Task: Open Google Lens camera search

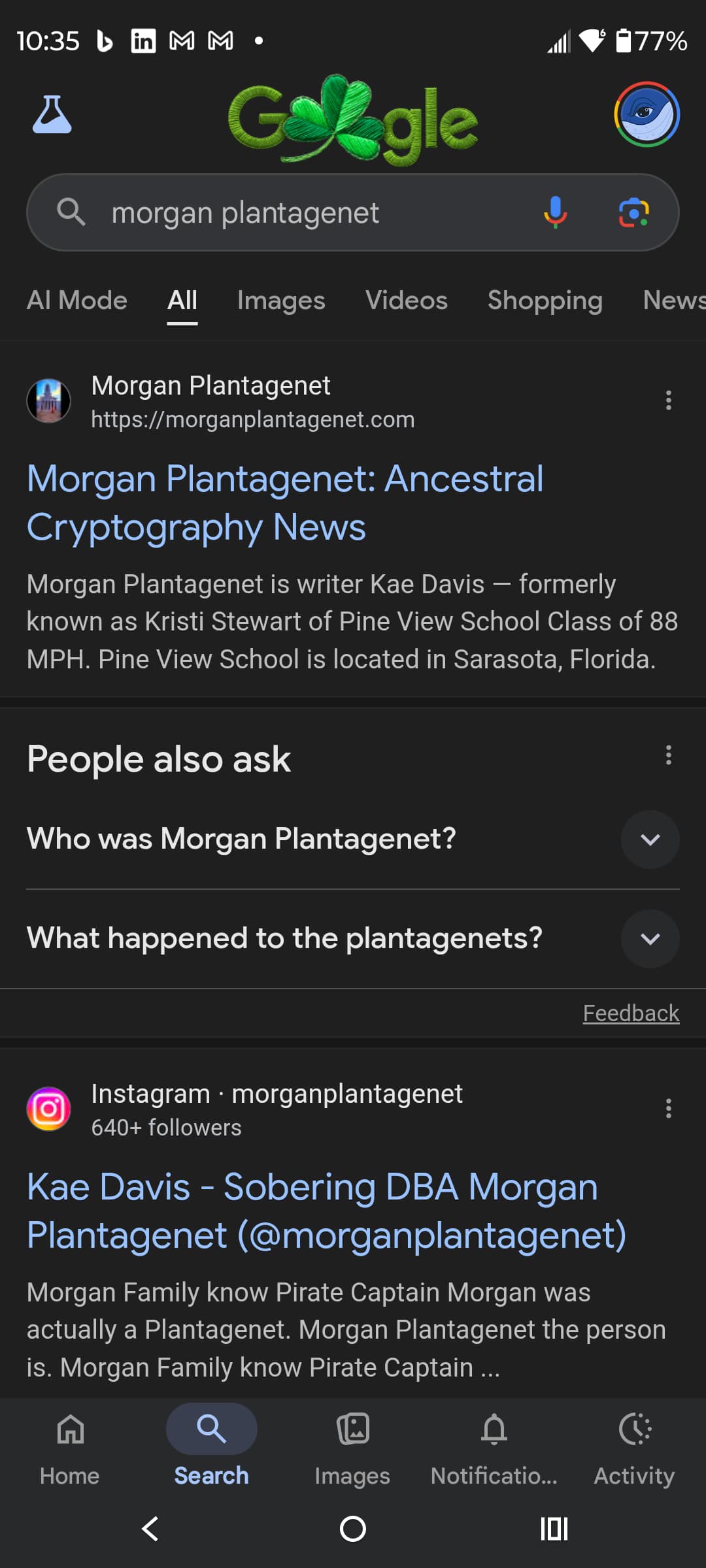Action: pos(635,212)
